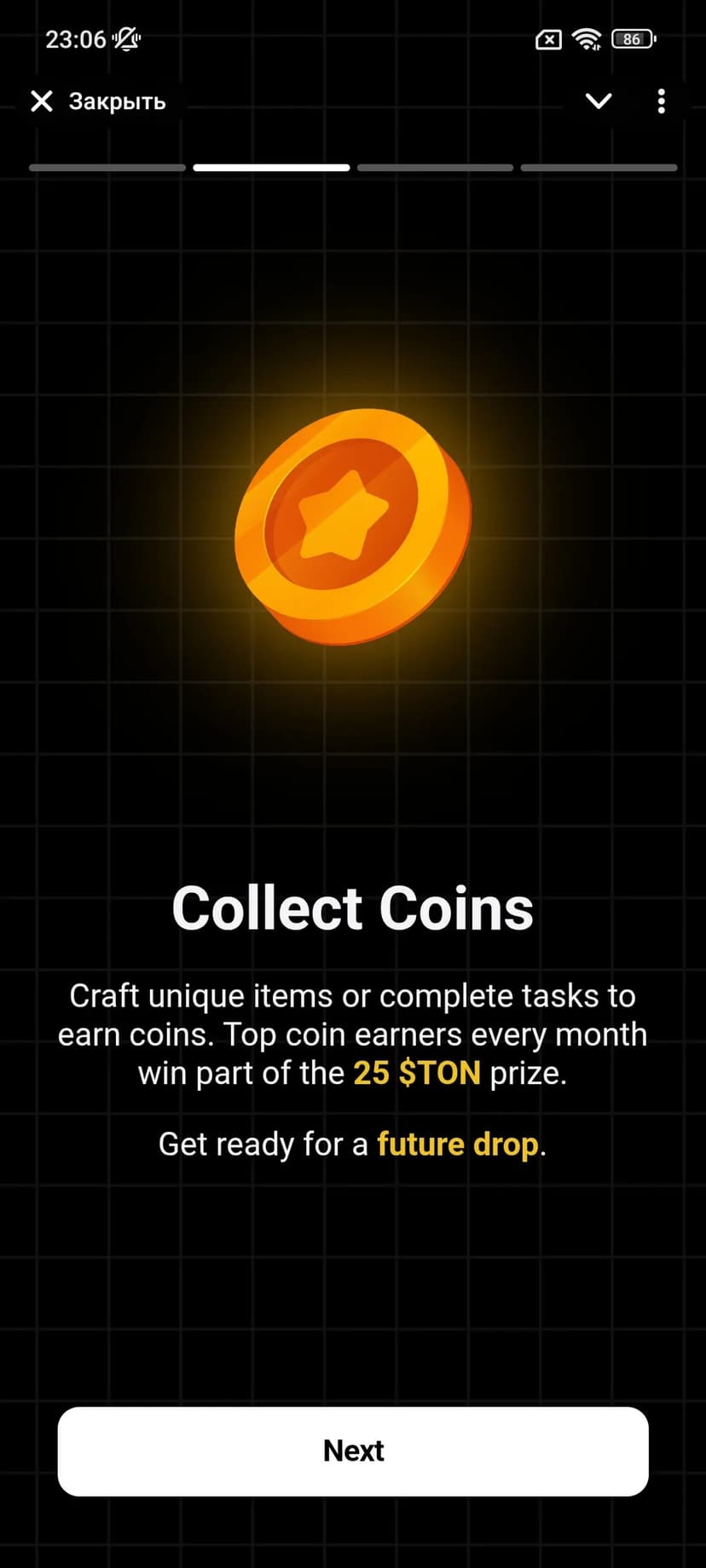Screen dimensions: 706x1568
Task: Close the mini app with Закрыть
Action: (x=98, y=101)
